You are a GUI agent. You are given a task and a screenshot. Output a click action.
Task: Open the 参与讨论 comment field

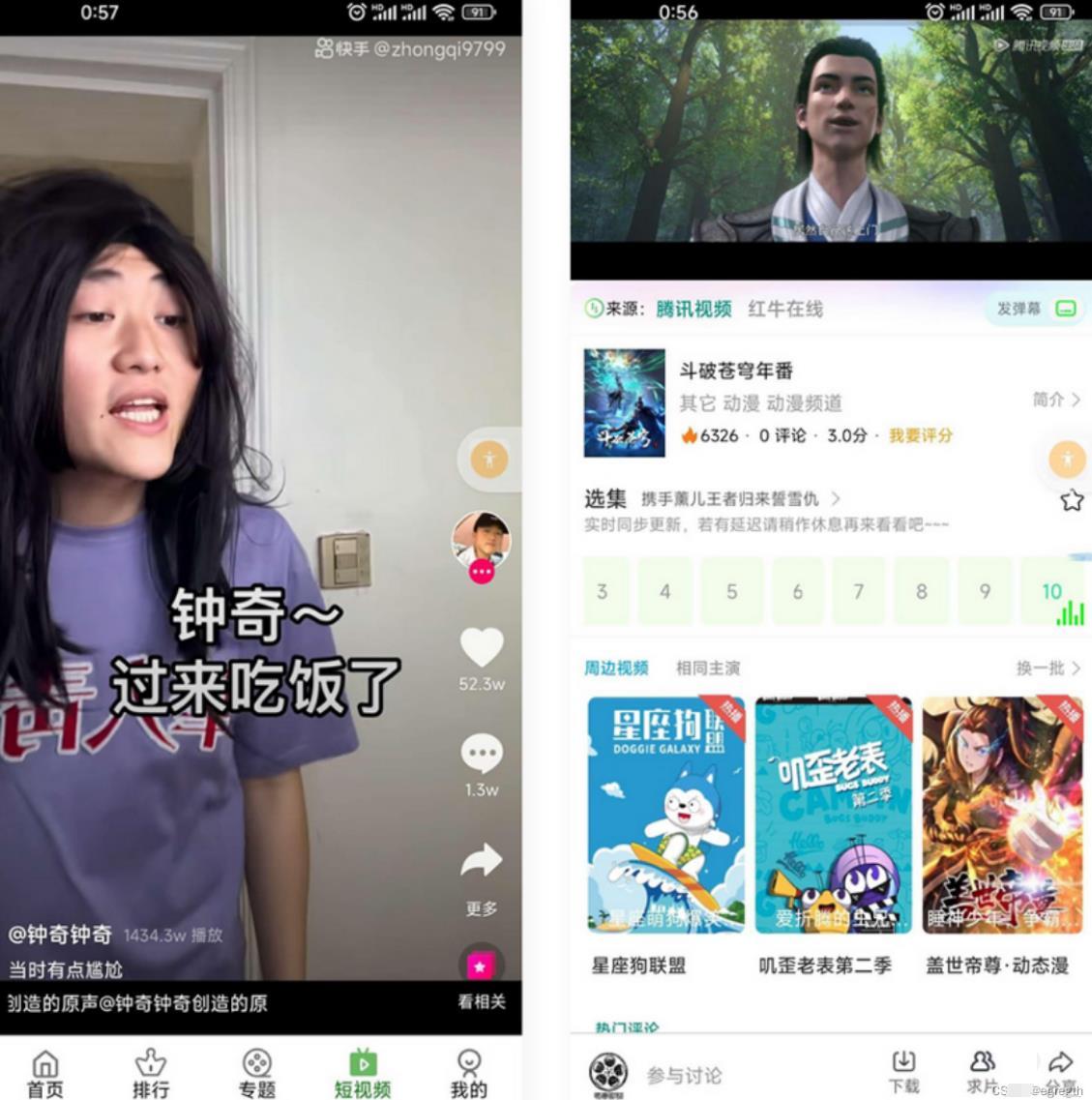coord(684,1075)
